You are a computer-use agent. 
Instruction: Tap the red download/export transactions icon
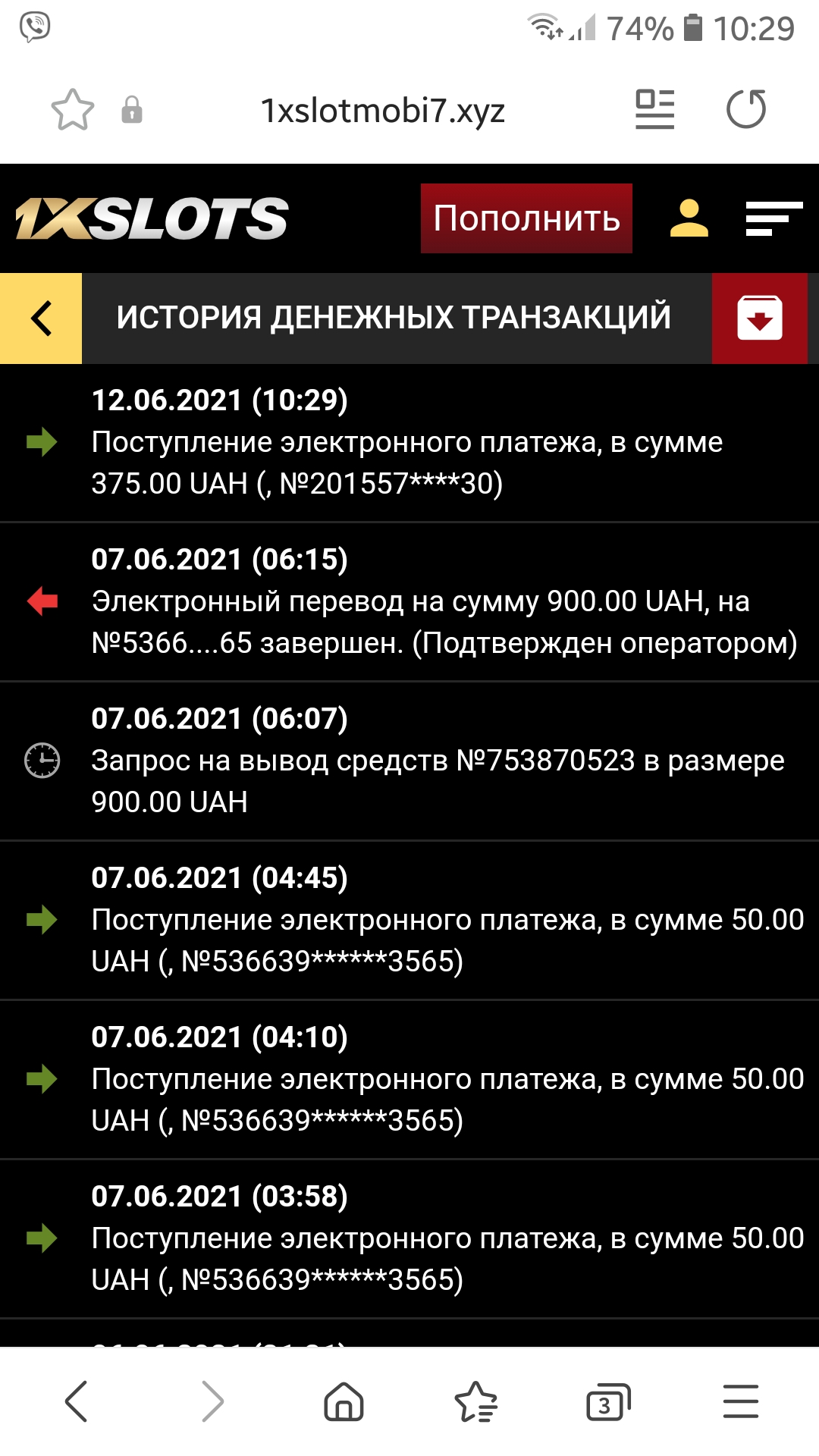pyautogui.click(x=761, y=318)
